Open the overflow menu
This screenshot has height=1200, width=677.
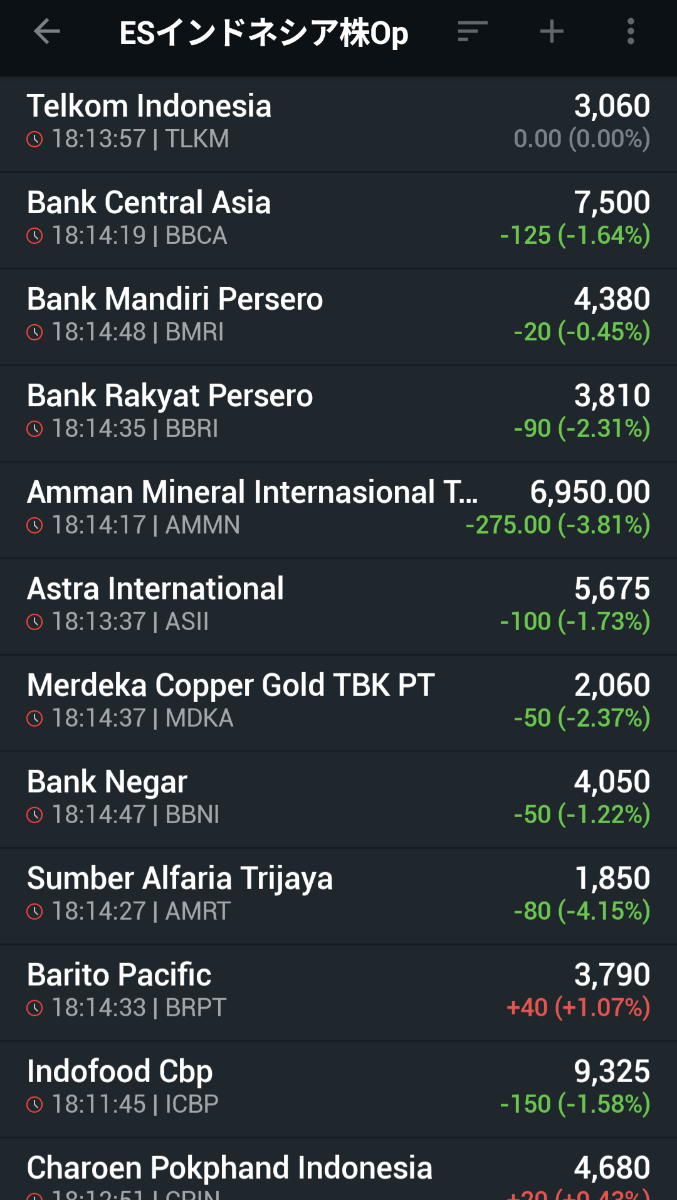[630, 32]
